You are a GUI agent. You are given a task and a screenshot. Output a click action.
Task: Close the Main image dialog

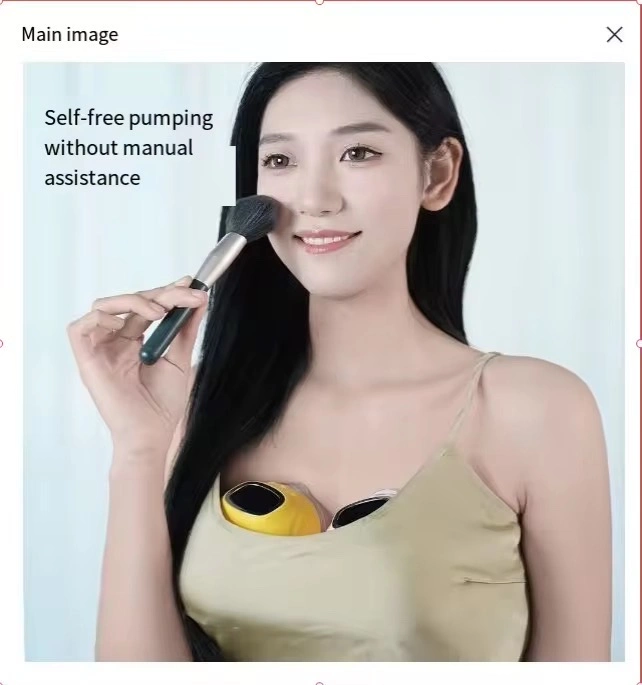click(x=614, y=35)
